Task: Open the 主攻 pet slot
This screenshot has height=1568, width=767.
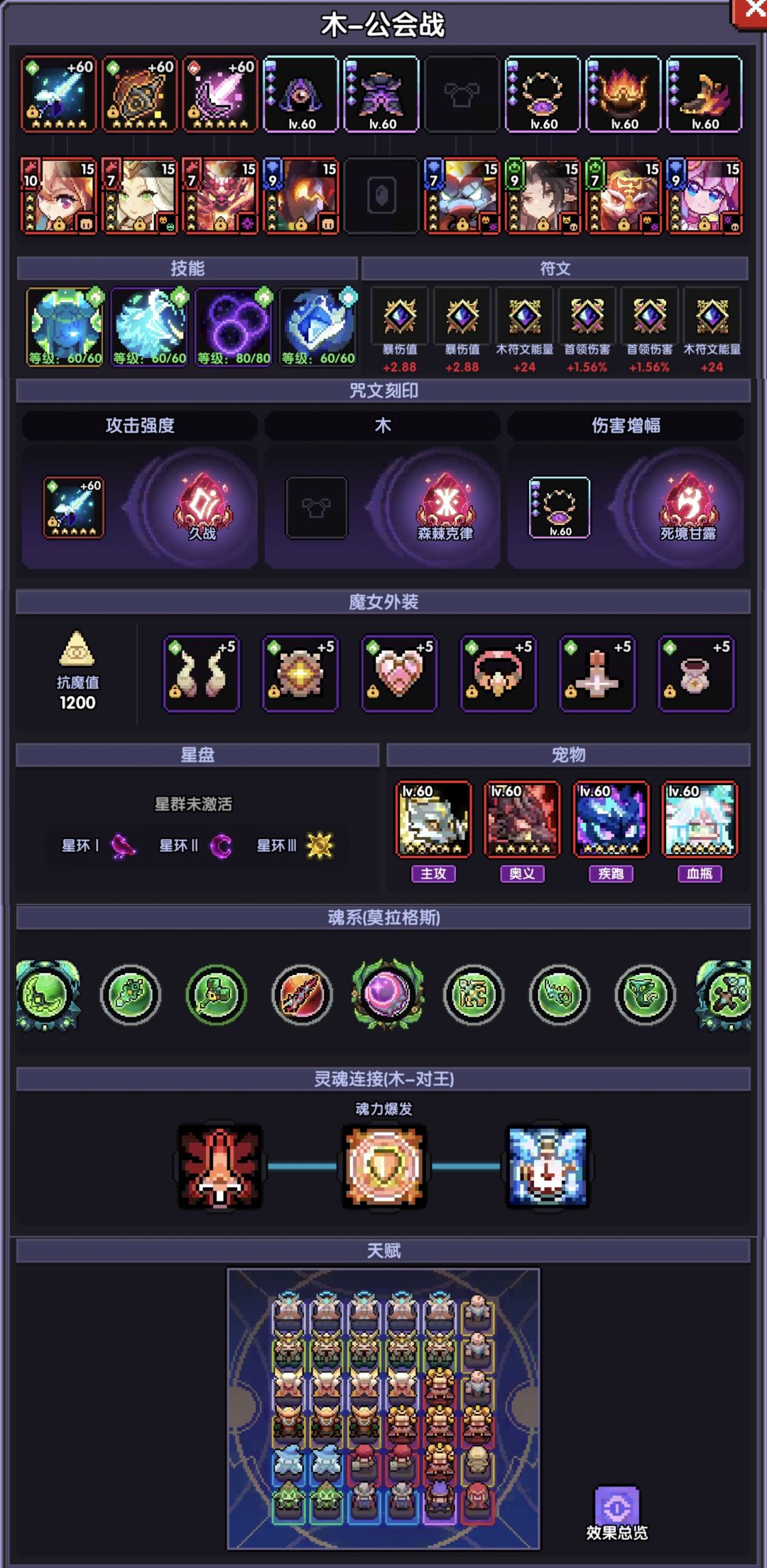Action: (433, 819)
